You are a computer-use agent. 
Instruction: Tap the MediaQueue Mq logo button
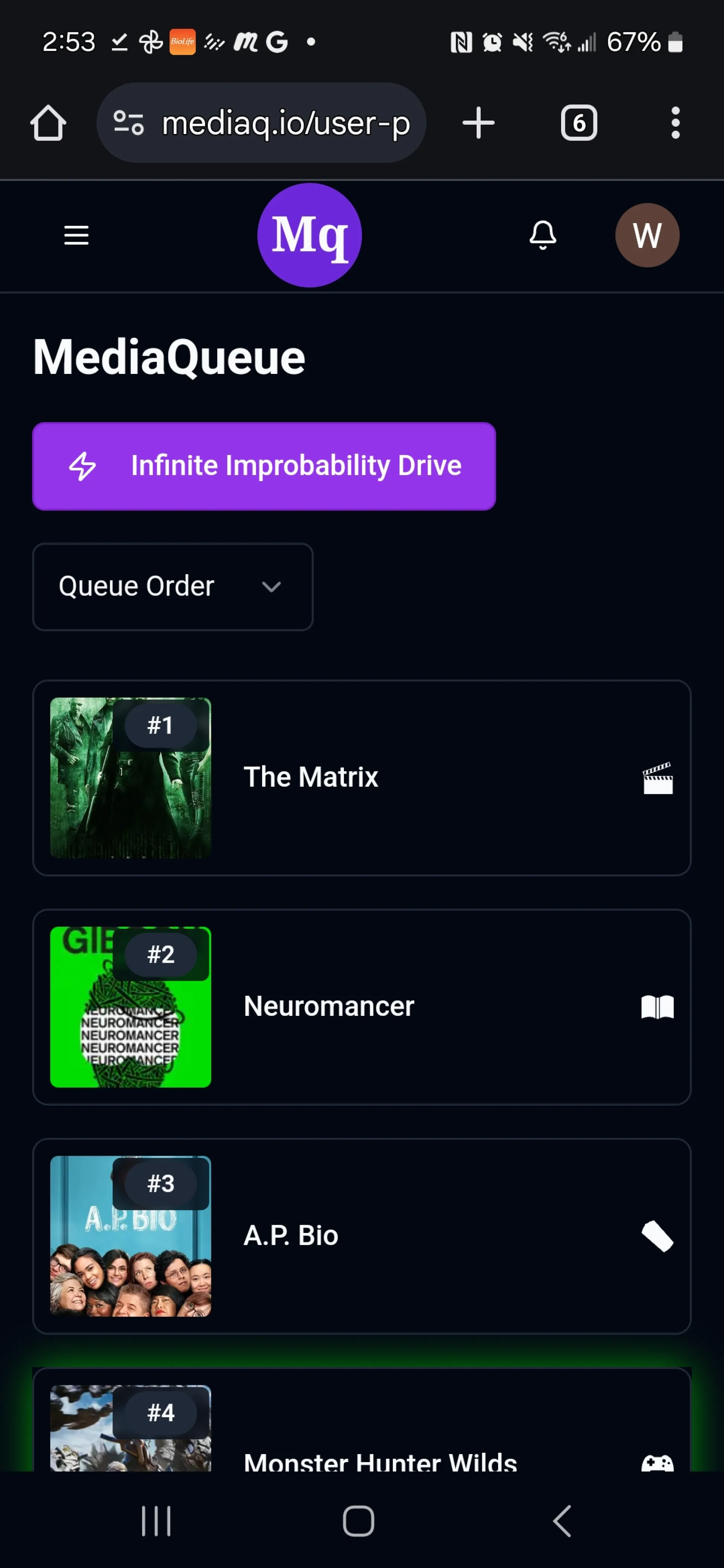click(309, 235)
